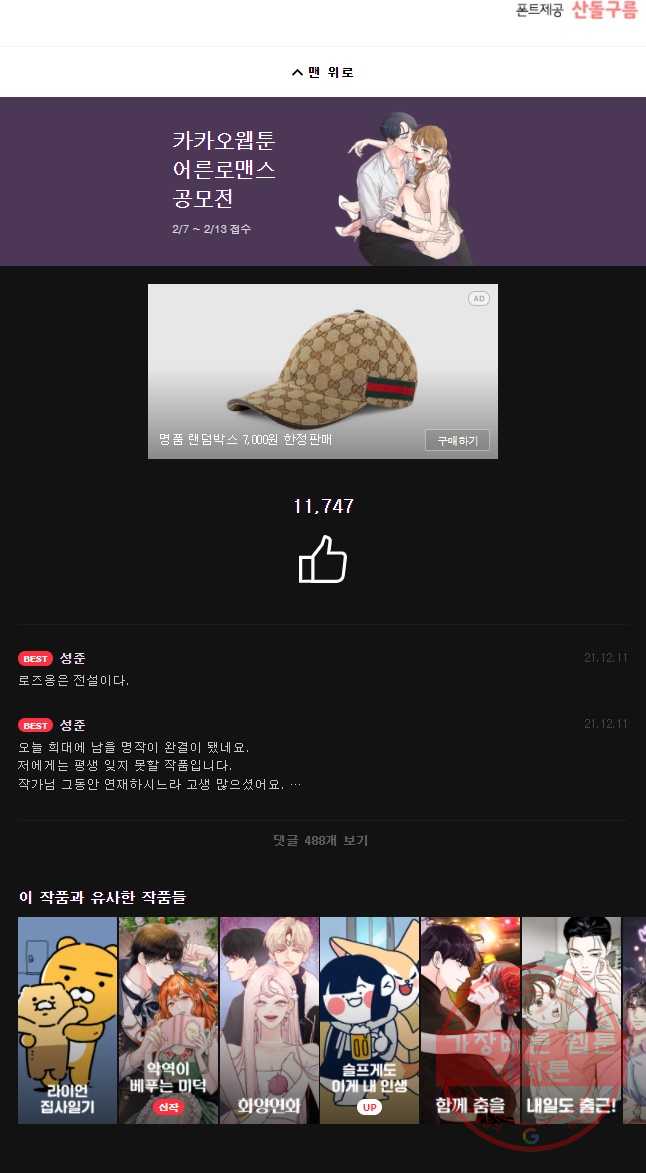Open the 함께 춤을 webtoon
Viewport: 646px width, 1173px height.
click(470, 1020)
